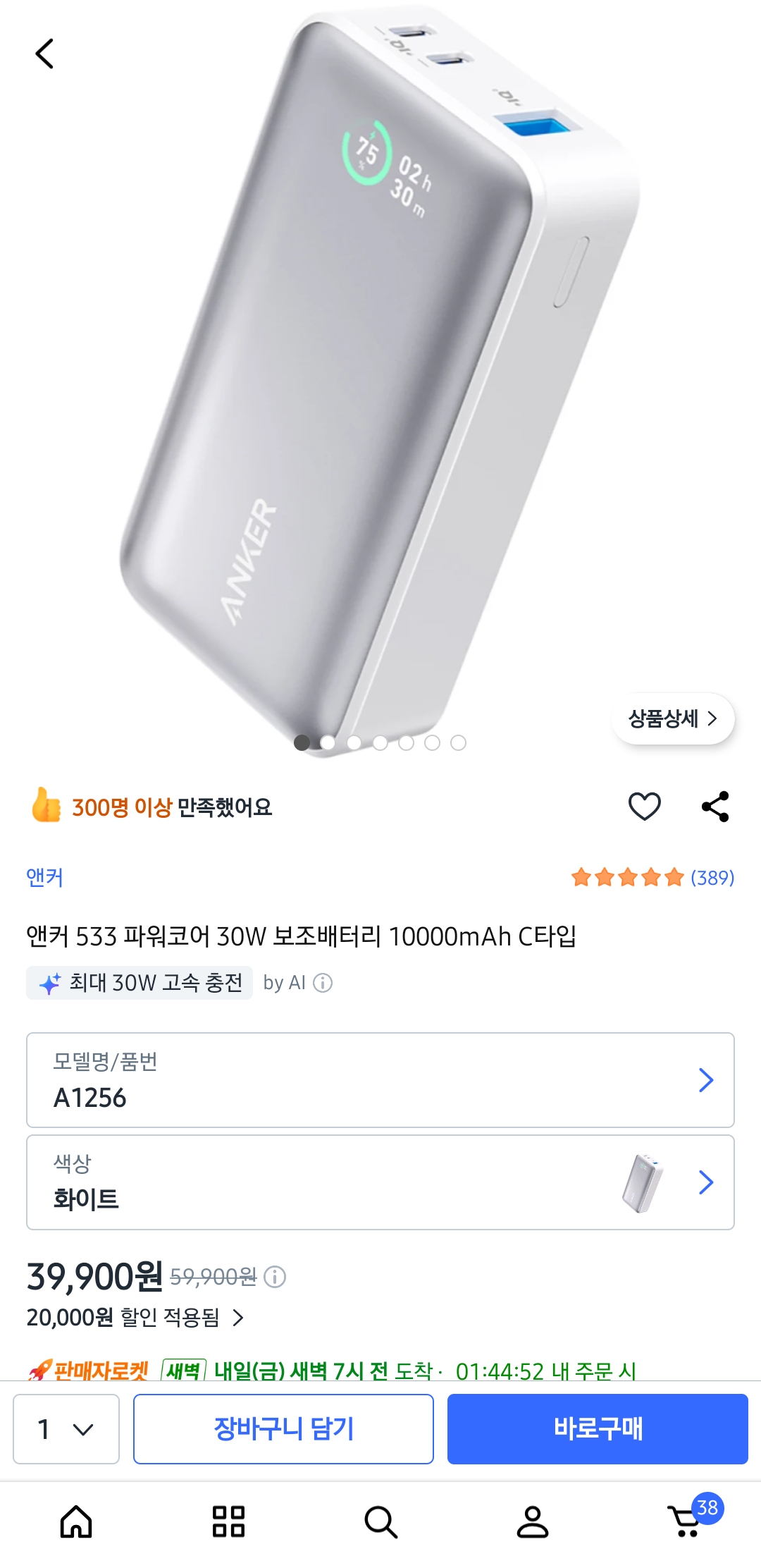The width and height of the screenshot is (761, 1568).
Task: Open the category grid tab
Action: 228,1521
